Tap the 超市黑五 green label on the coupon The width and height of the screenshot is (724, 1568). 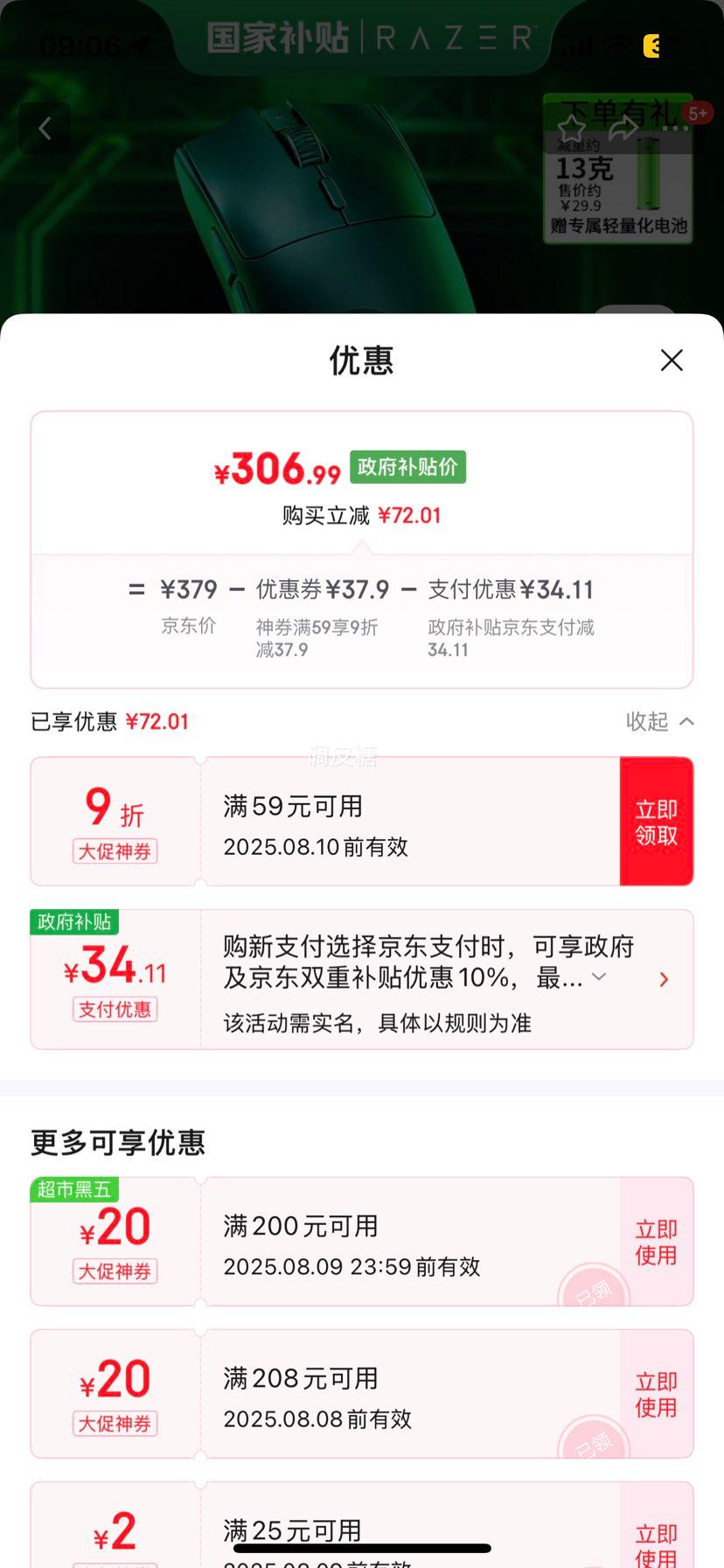click(74, 1189)
